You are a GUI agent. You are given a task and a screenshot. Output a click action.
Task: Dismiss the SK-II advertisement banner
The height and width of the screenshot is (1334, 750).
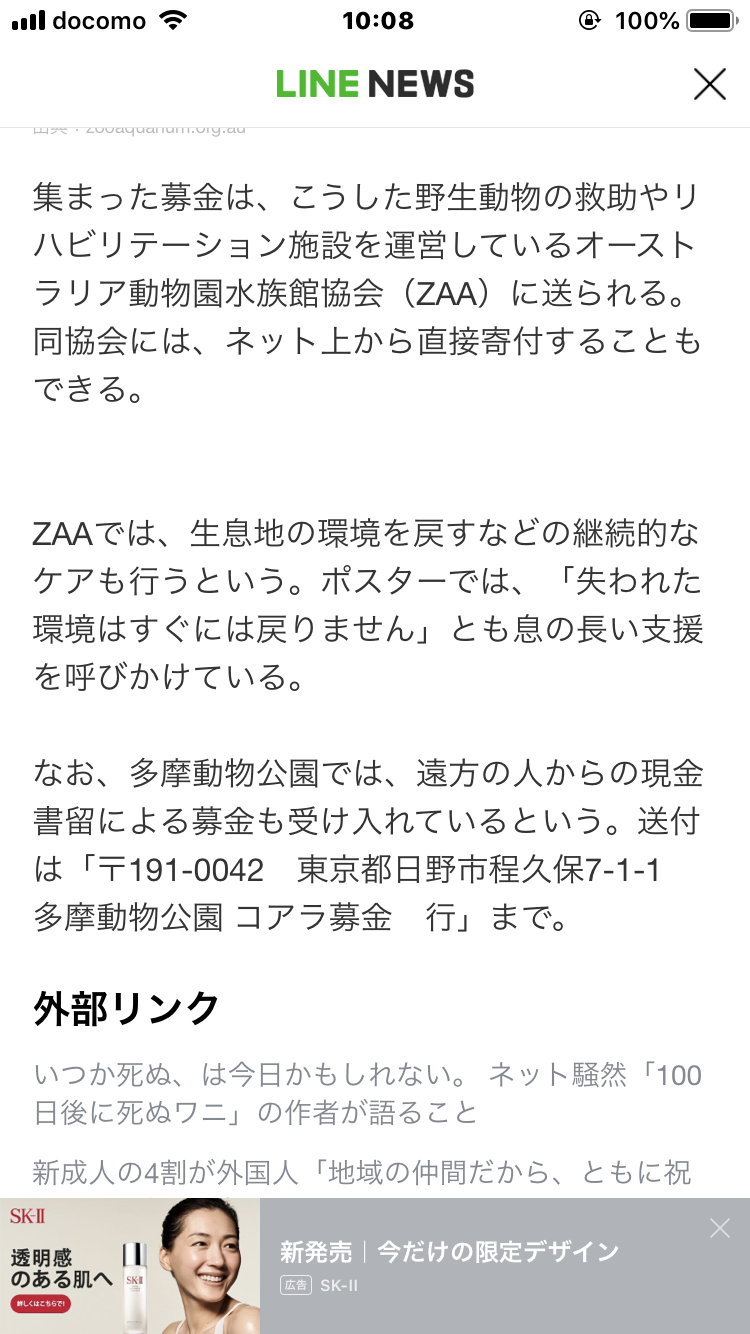click(x=719, y=1228)
